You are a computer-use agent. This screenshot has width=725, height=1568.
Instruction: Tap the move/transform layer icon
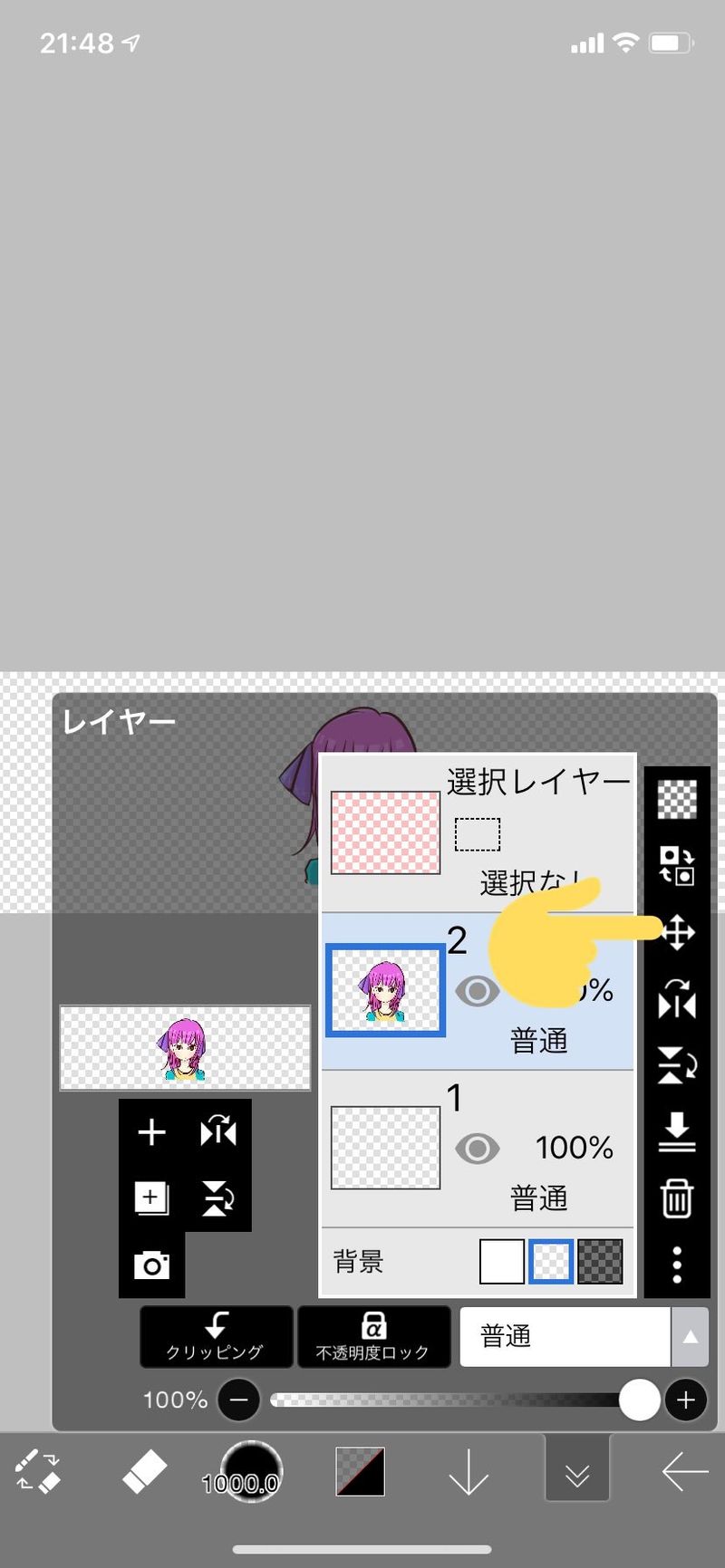coord(677,932)
